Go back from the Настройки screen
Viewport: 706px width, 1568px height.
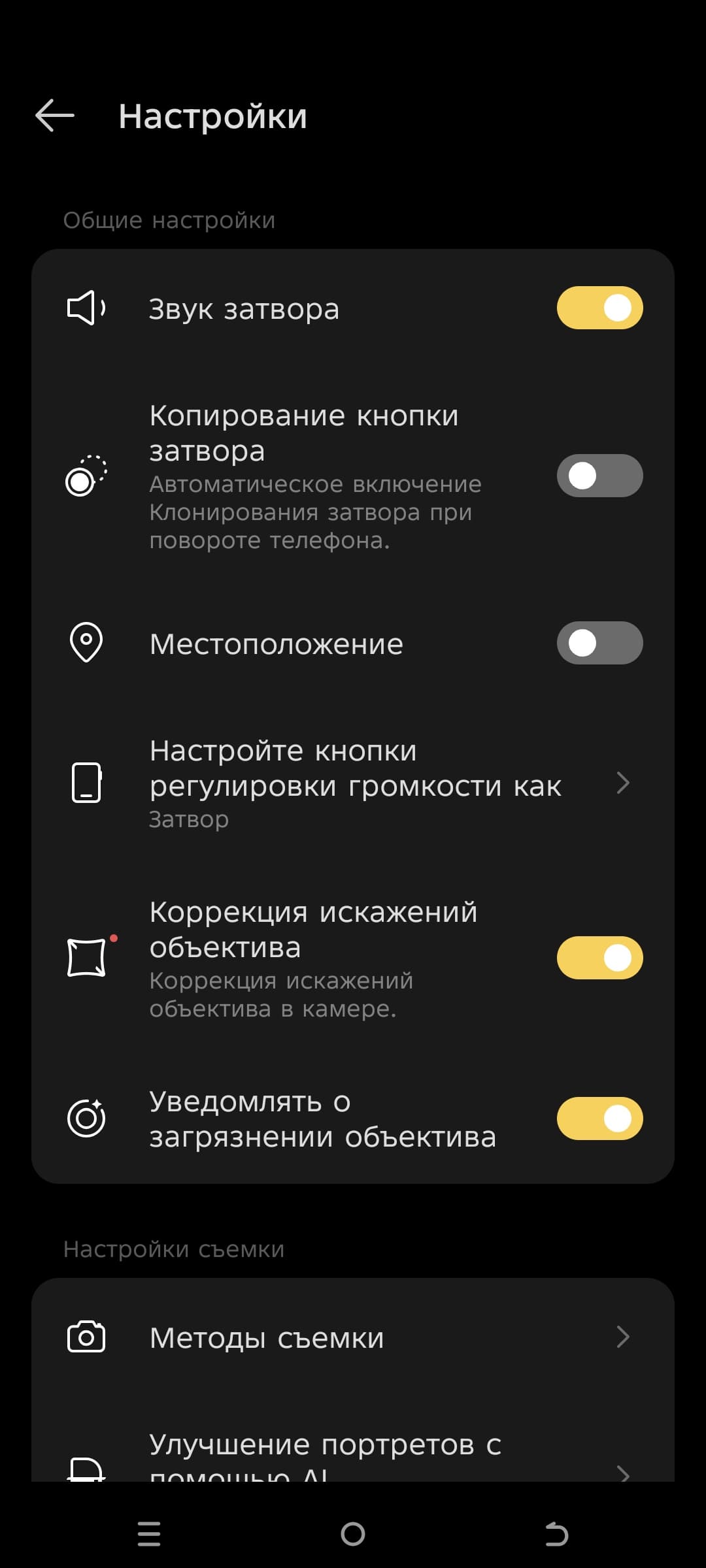click(x=55, y=116)
